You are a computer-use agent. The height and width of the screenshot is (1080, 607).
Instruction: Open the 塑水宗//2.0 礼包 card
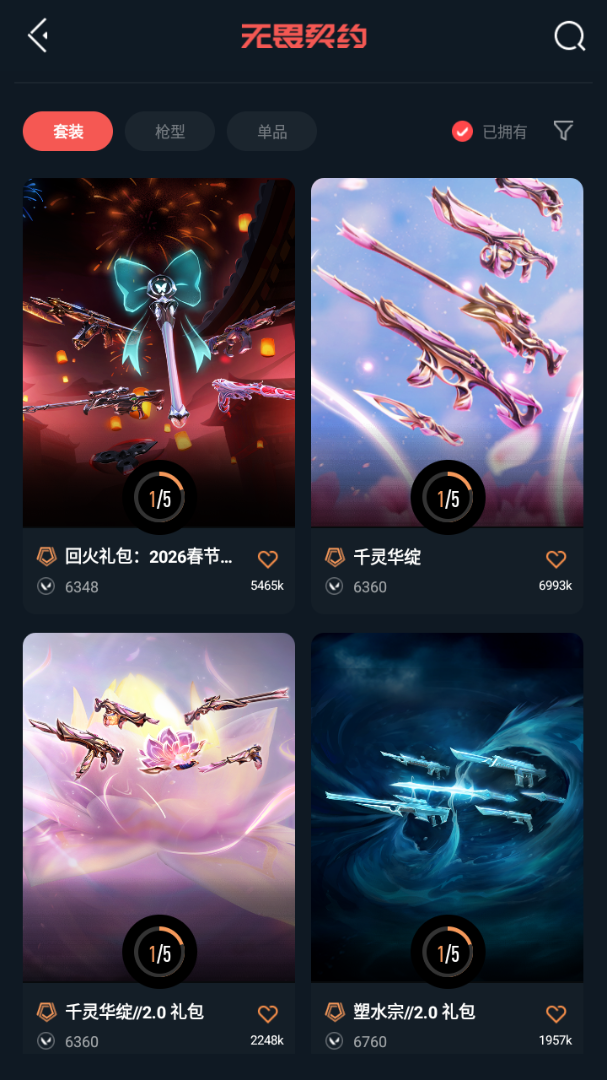[447, 843]
